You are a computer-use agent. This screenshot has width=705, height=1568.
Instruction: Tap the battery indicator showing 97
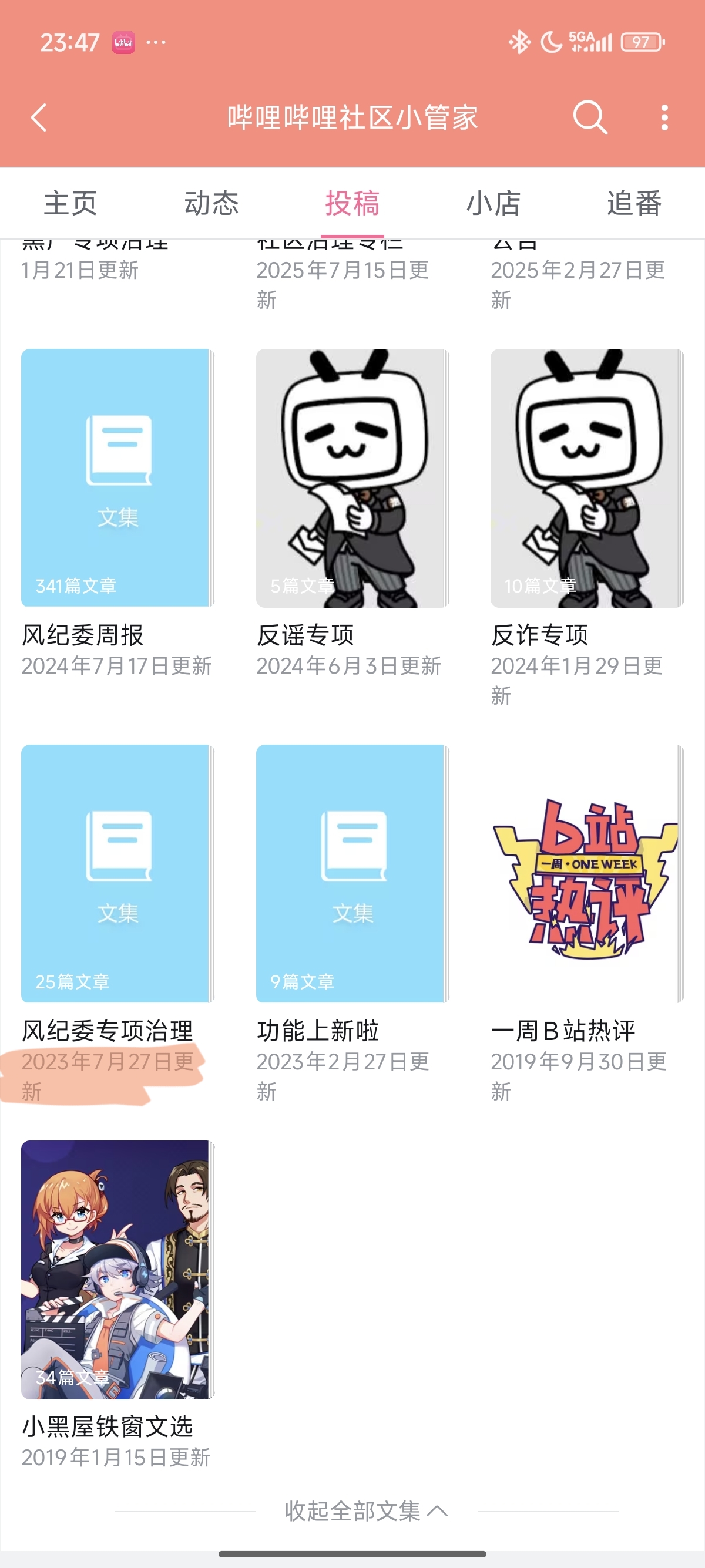click(640, 41)
